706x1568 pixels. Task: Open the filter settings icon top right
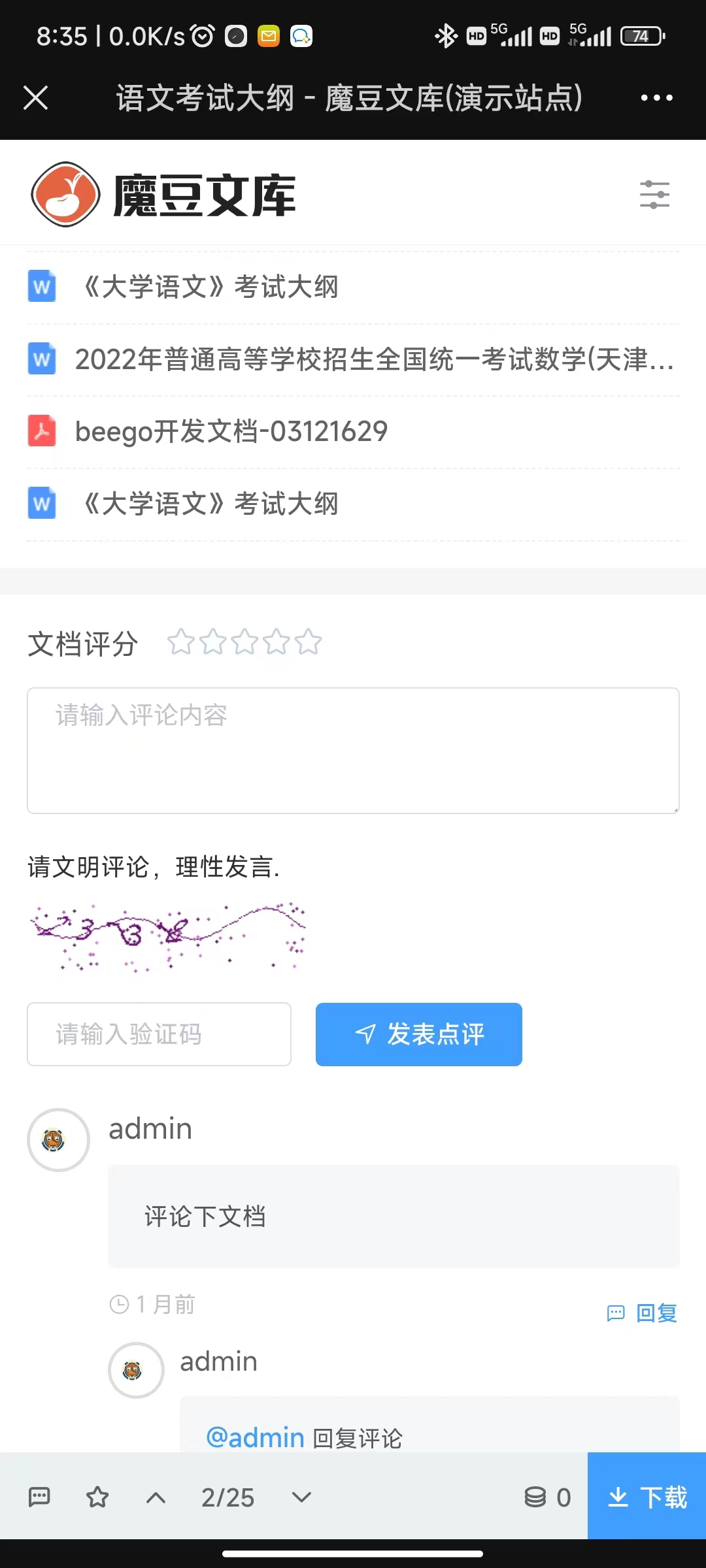tap(654, 195)
